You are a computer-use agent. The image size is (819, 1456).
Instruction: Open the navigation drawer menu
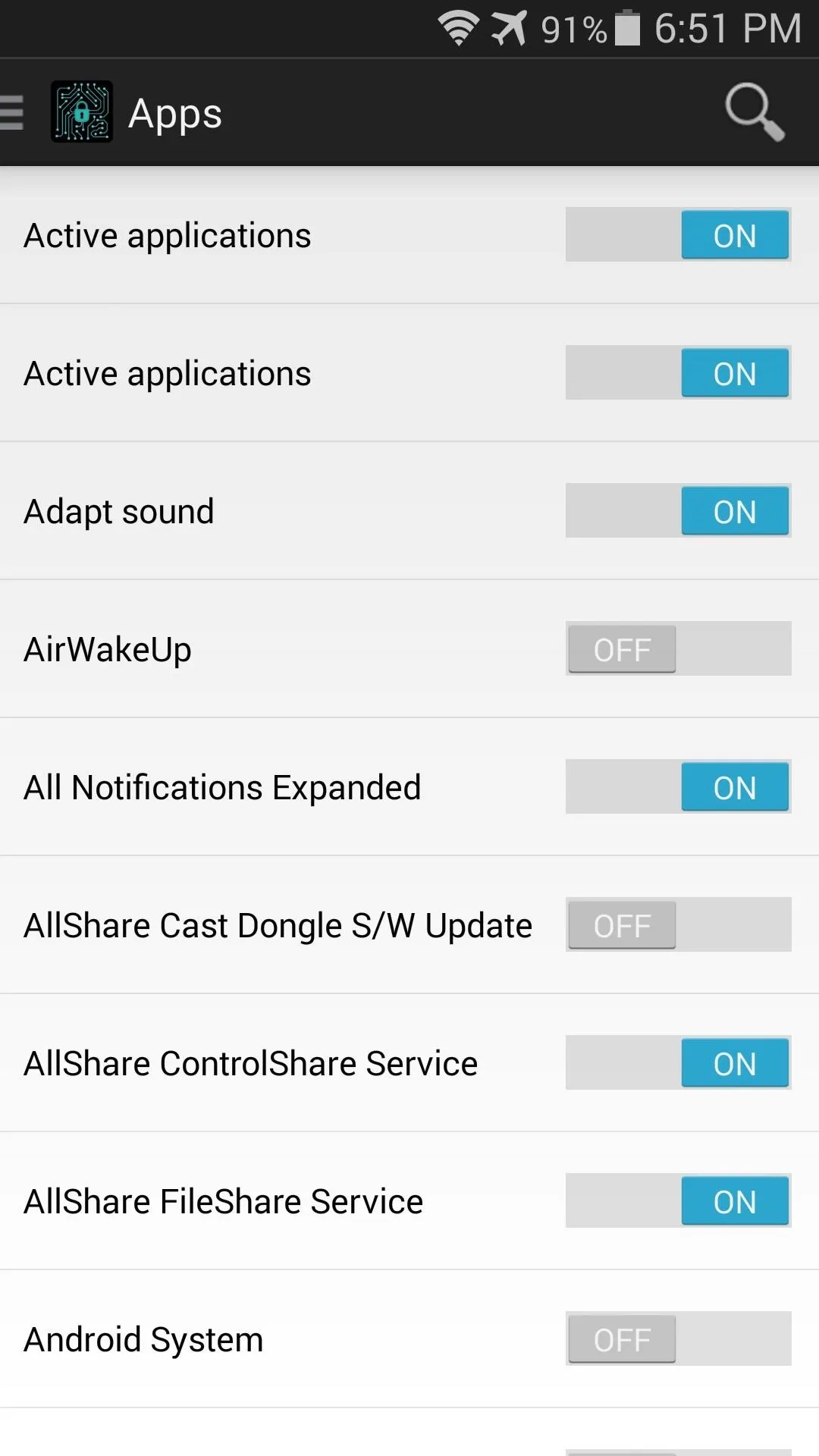(12, 113)
